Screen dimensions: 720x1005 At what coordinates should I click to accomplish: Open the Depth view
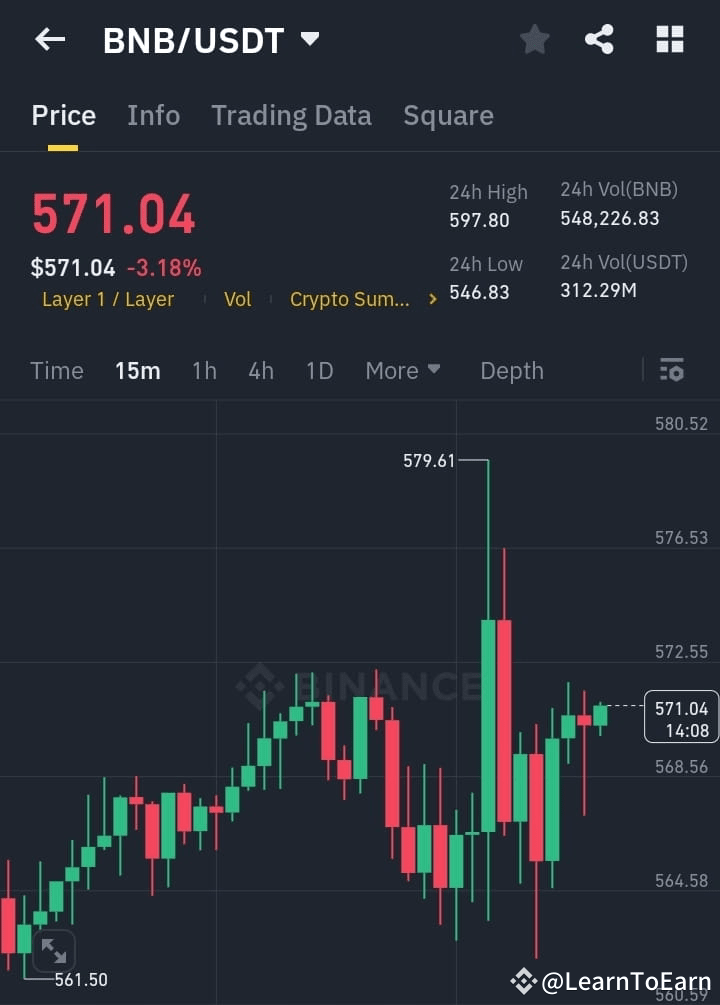511,370
